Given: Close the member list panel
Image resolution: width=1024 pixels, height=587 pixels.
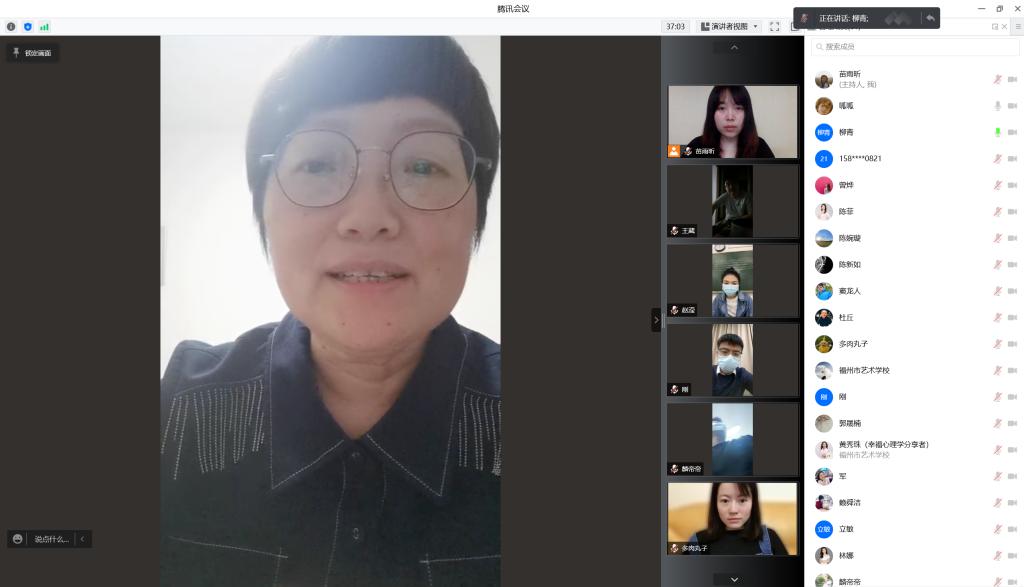Looking at the screenshot, I should tap(1005, 26).
